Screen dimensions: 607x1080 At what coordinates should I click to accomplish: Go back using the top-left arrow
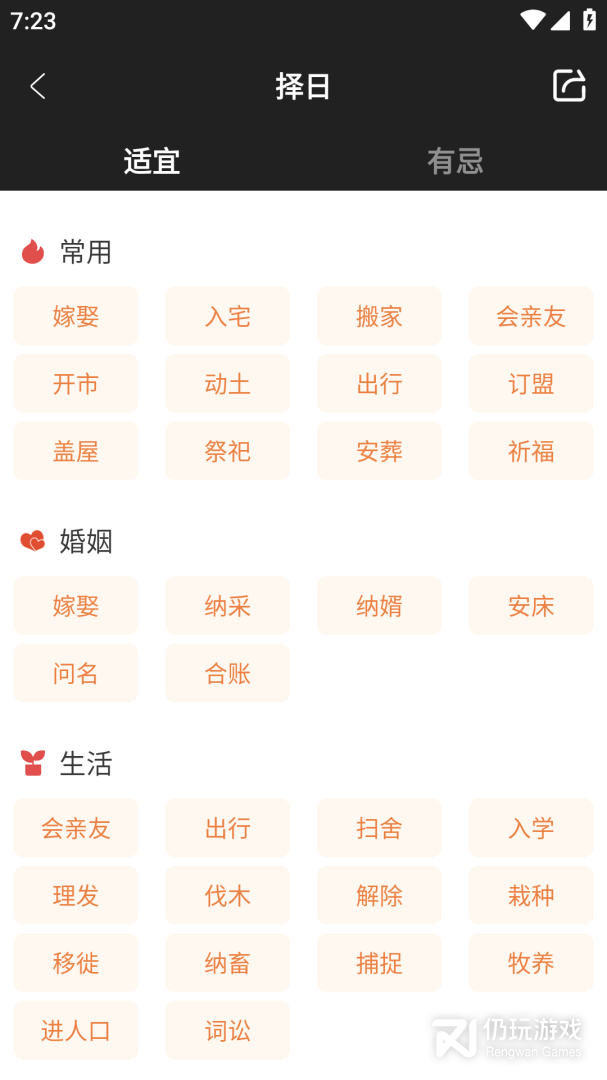point(38,86)
